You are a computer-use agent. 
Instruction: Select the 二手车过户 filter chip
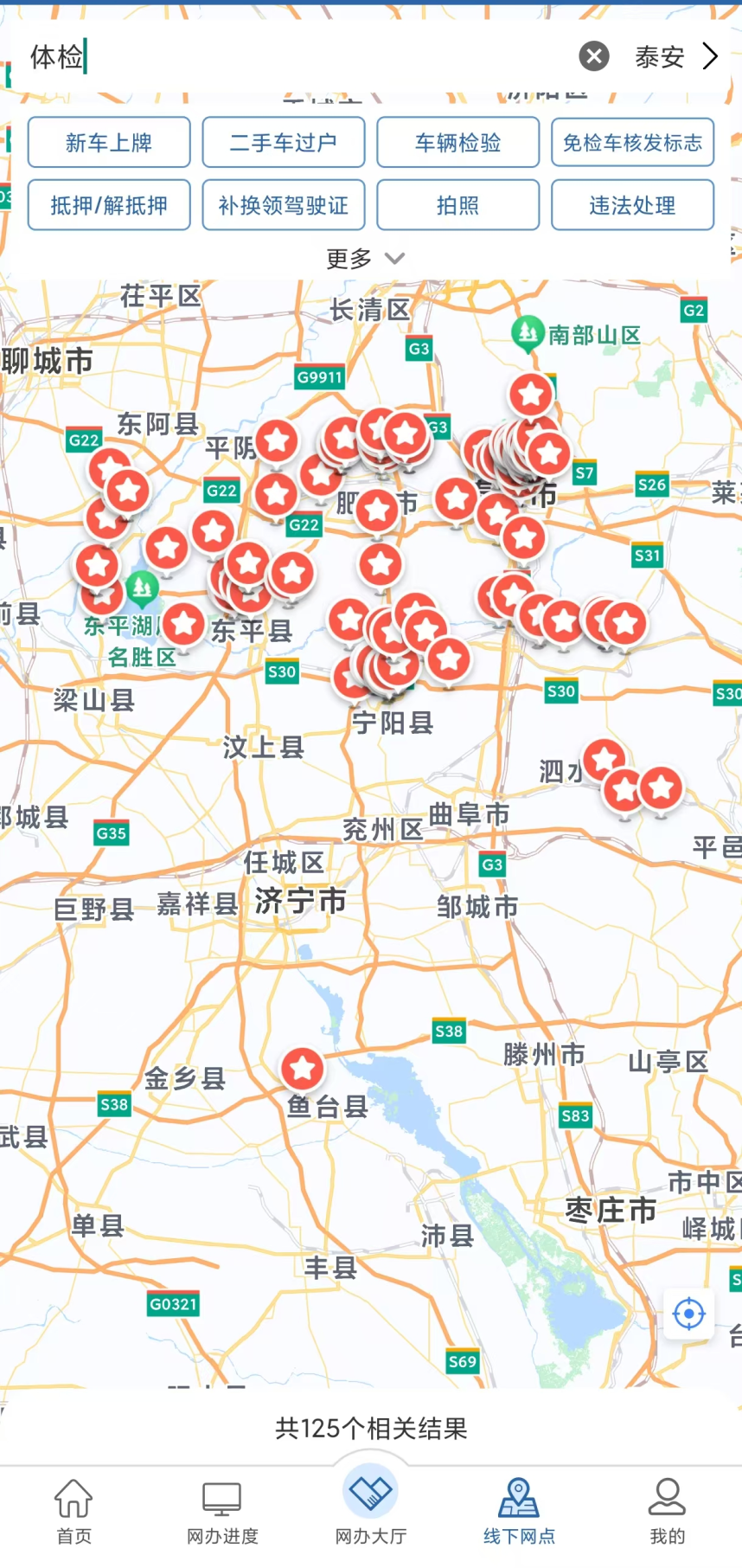pos(284,143)
